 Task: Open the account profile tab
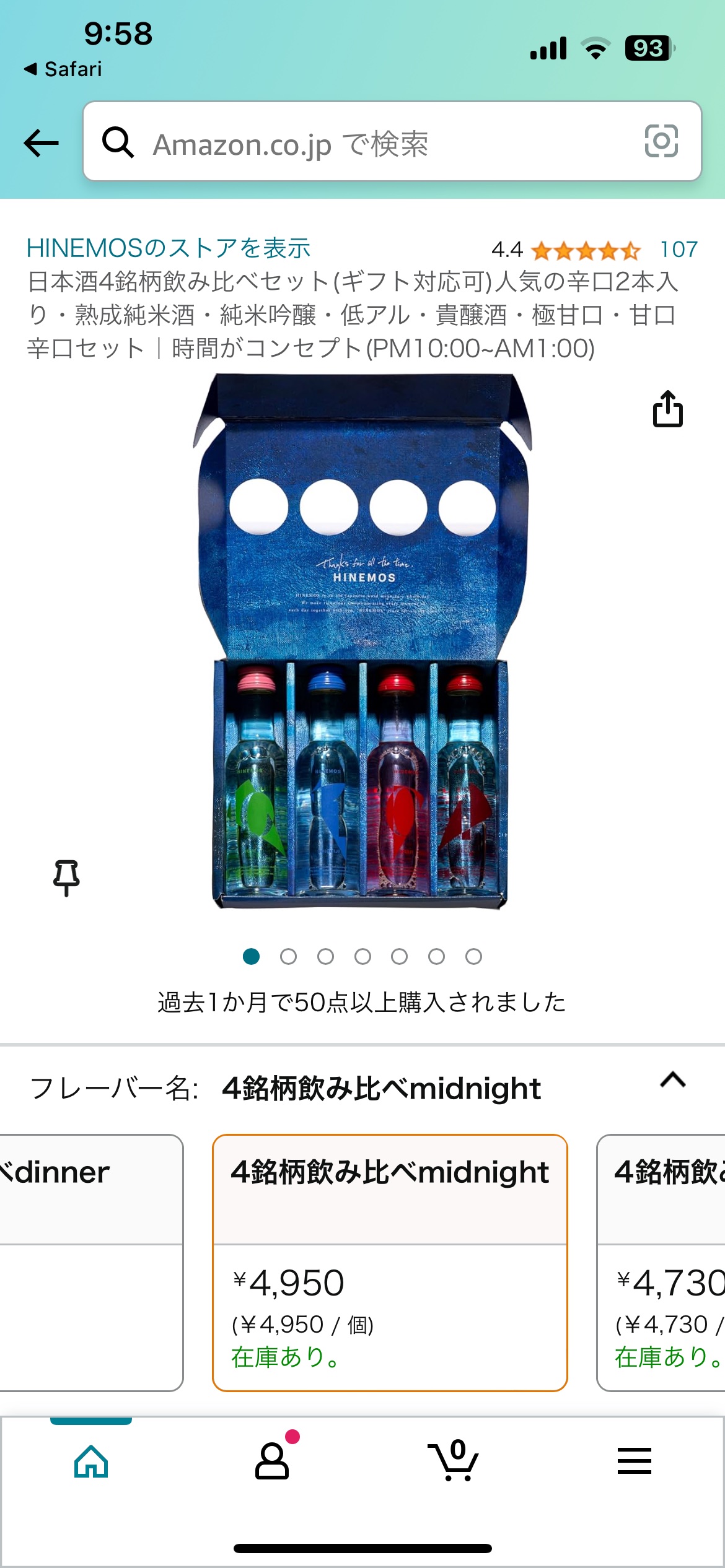(x=272, y=1461)
